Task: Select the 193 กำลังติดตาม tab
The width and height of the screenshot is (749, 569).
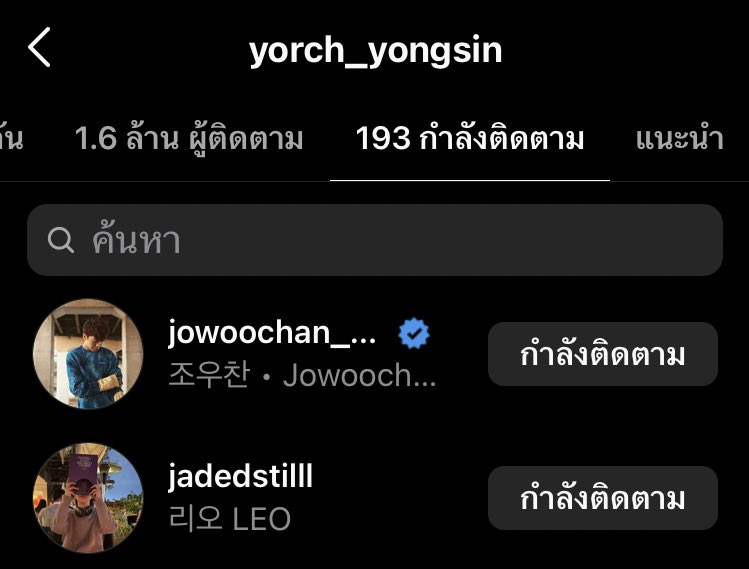Action: [x=469, y=139]
